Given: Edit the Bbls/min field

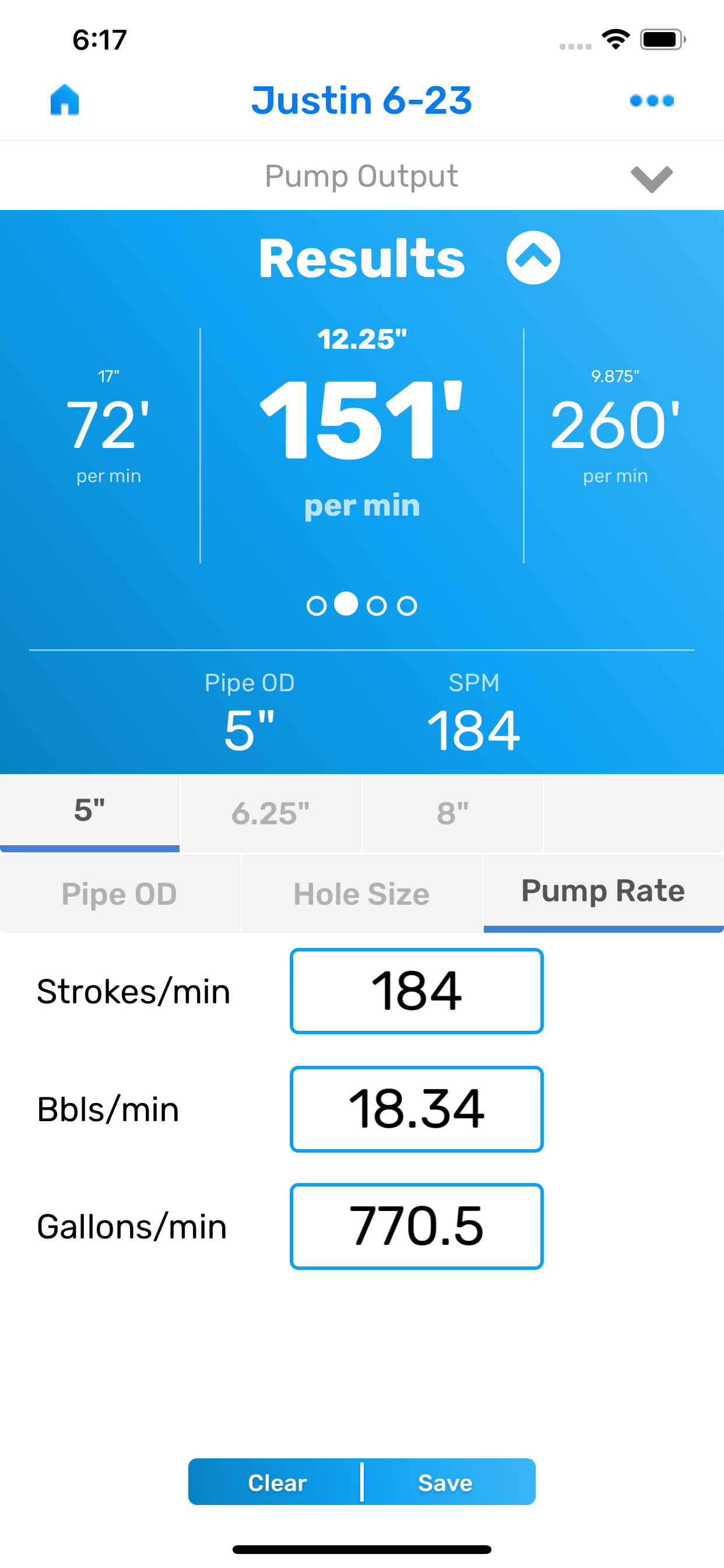Looking at the screenshot, I should [416, 1108].
